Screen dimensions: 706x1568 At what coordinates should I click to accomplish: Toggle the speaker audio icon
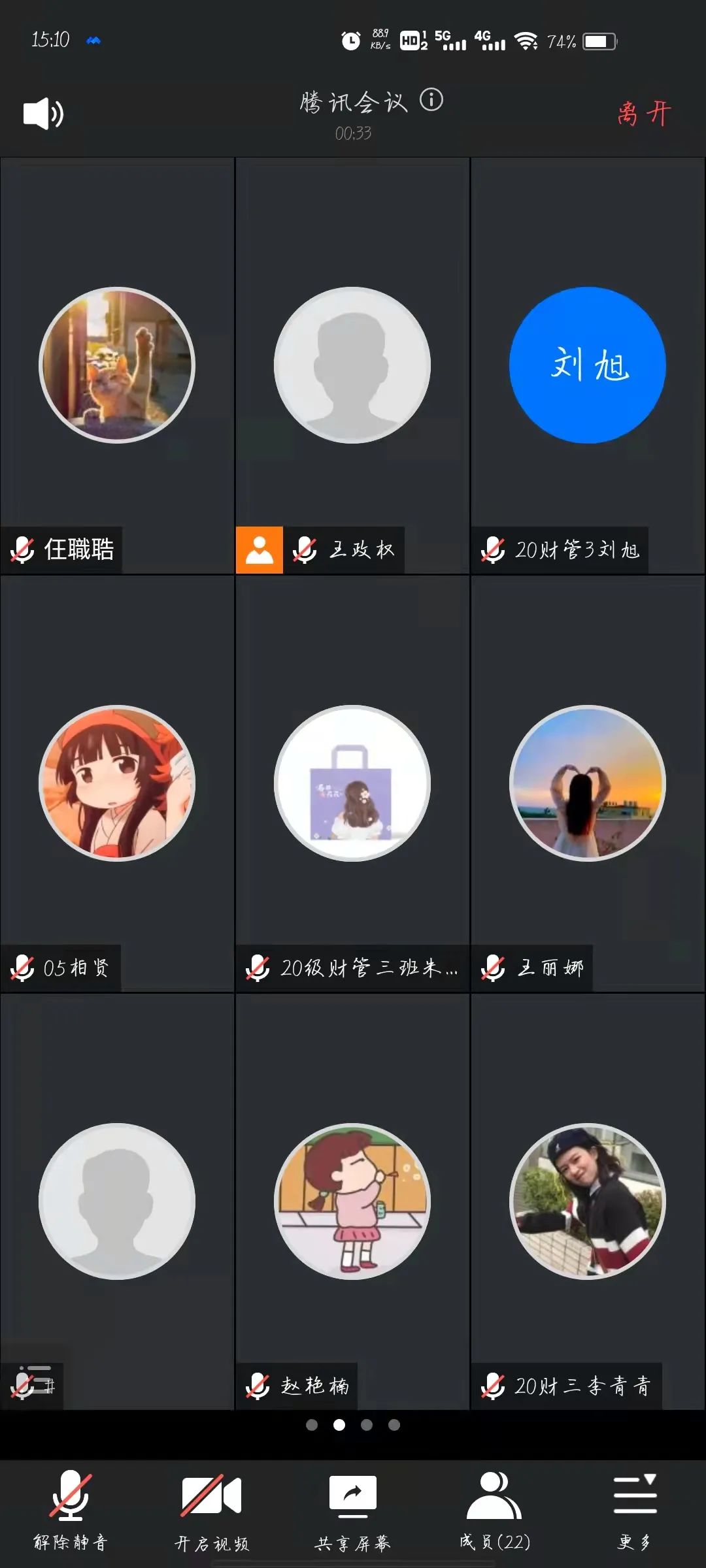43,114
